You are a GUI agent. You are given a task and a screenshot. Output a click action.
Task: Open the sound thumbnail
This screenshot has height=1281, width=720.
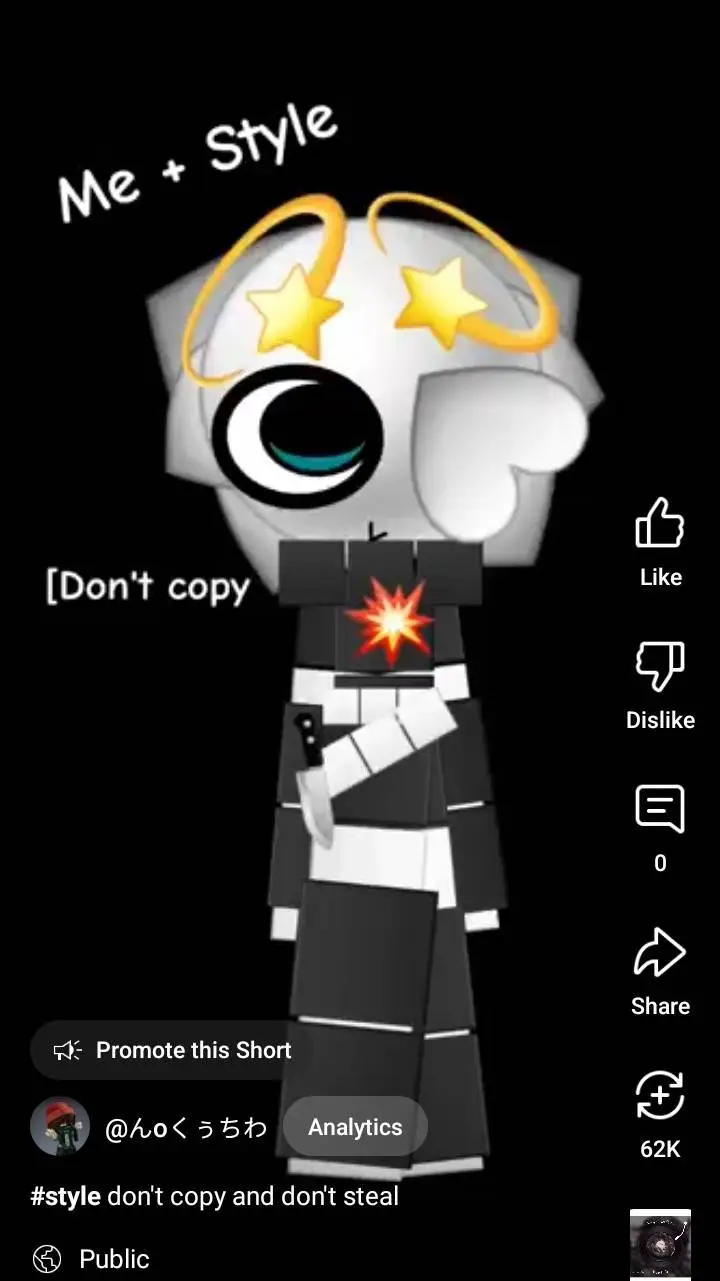tap(660, 1244)
